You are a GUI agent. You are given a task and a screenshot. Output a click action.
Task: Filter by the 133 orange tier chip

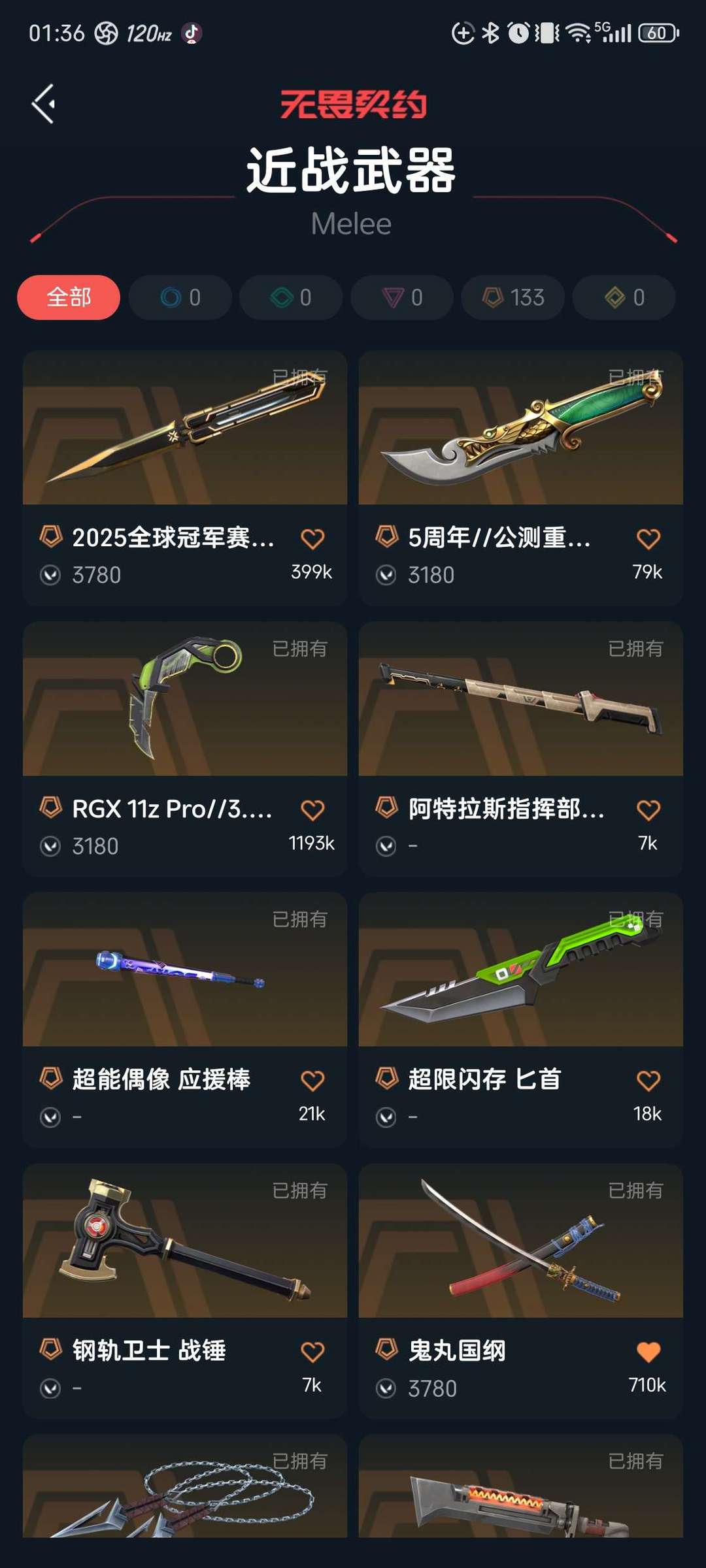(x=513, y=297)
